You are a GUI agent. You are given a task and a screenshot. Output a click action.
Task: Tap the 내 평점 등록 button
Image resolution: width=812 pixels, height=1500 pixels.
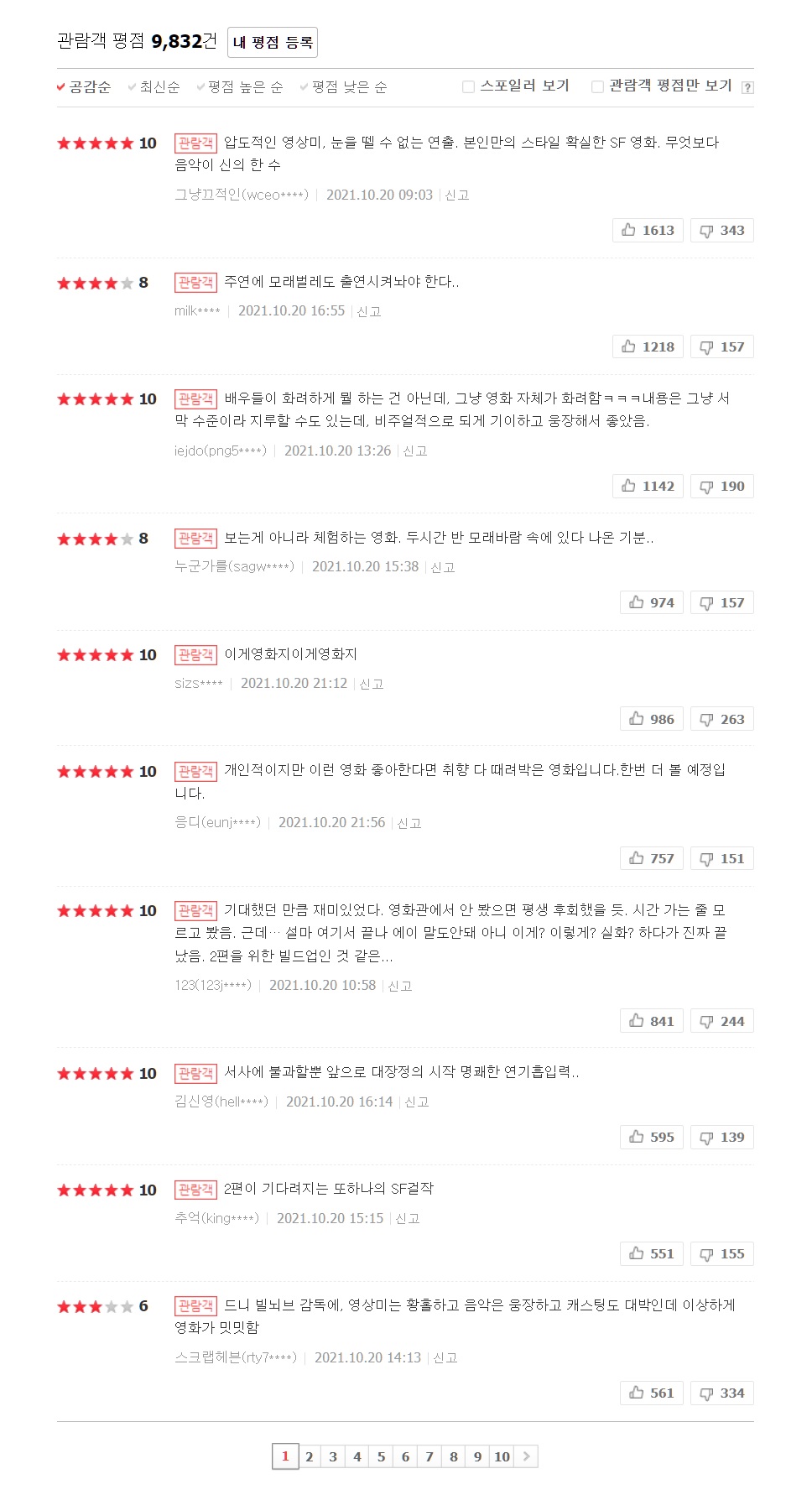pyautogui.click(x=272, y=43)
